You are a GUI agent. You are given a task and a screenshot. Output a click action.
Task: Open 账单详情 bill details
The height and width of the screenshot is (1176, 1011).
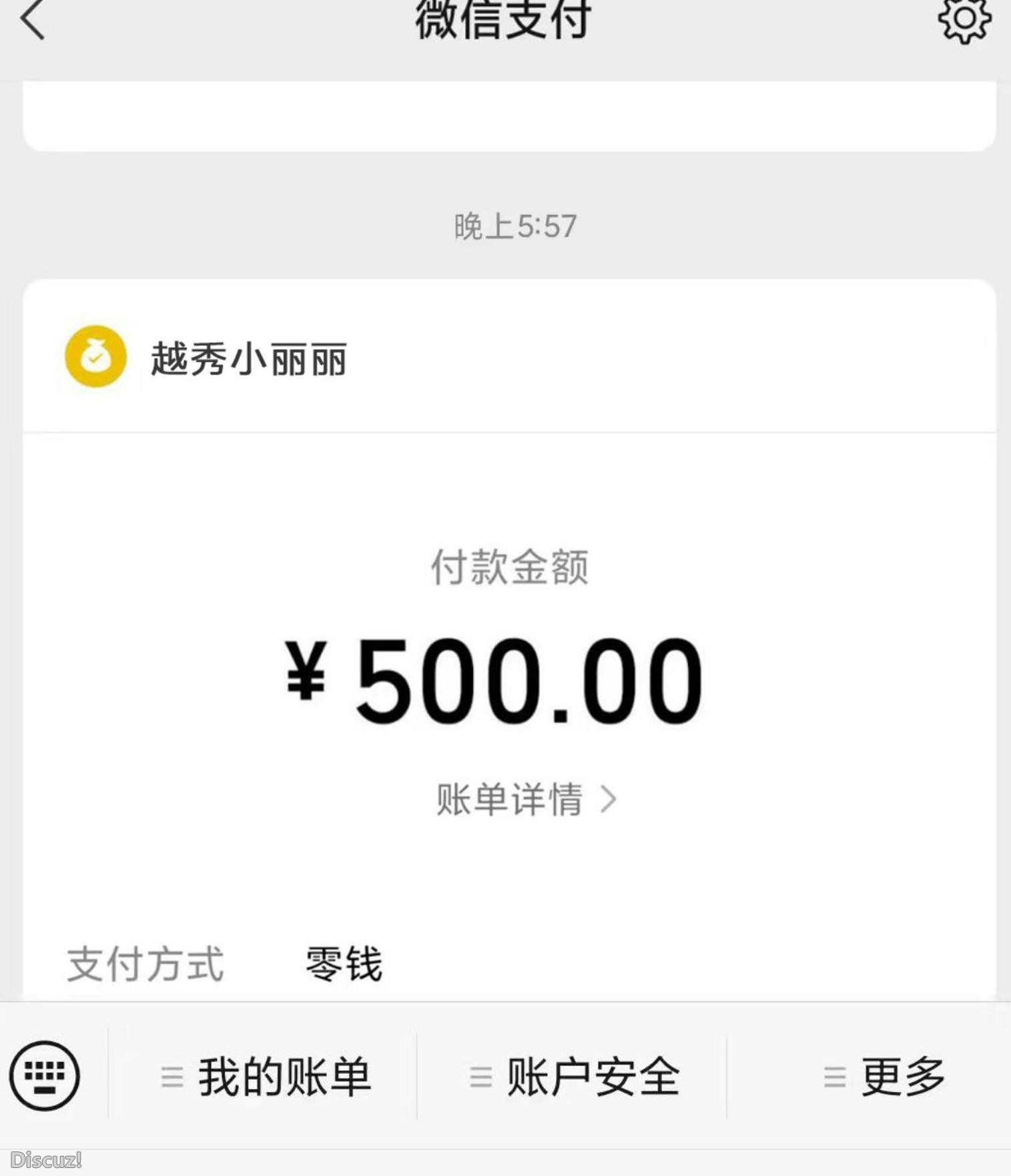pyautogui.click(x=525, y=799)
